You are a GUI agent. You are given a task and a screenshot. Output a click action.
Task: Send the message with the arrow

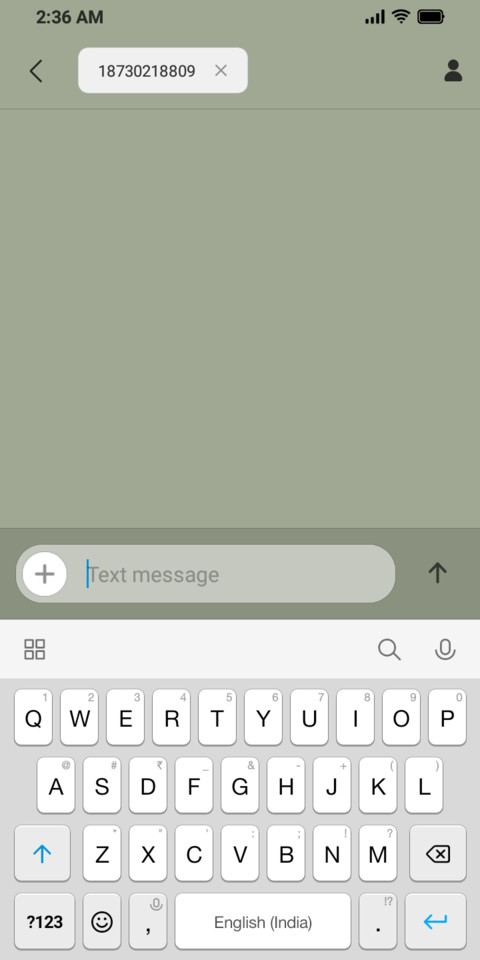(x=437, y=573)
